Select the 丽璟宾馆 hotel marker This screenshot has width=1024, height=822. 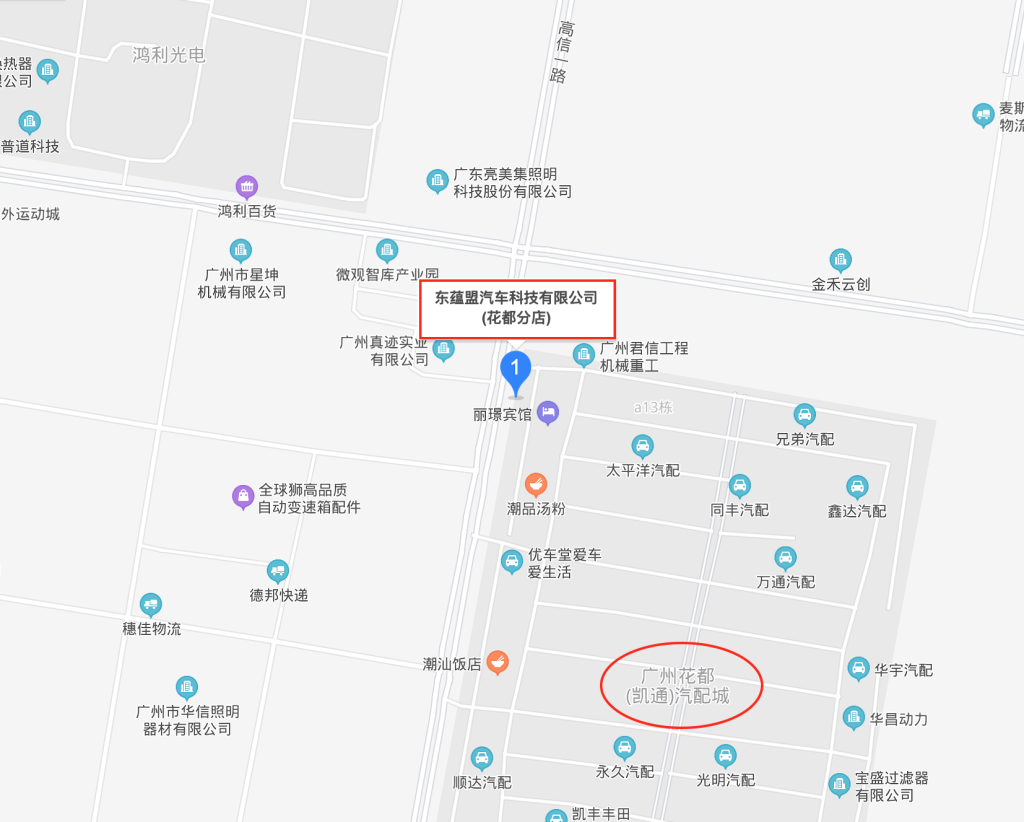[548, 412]
